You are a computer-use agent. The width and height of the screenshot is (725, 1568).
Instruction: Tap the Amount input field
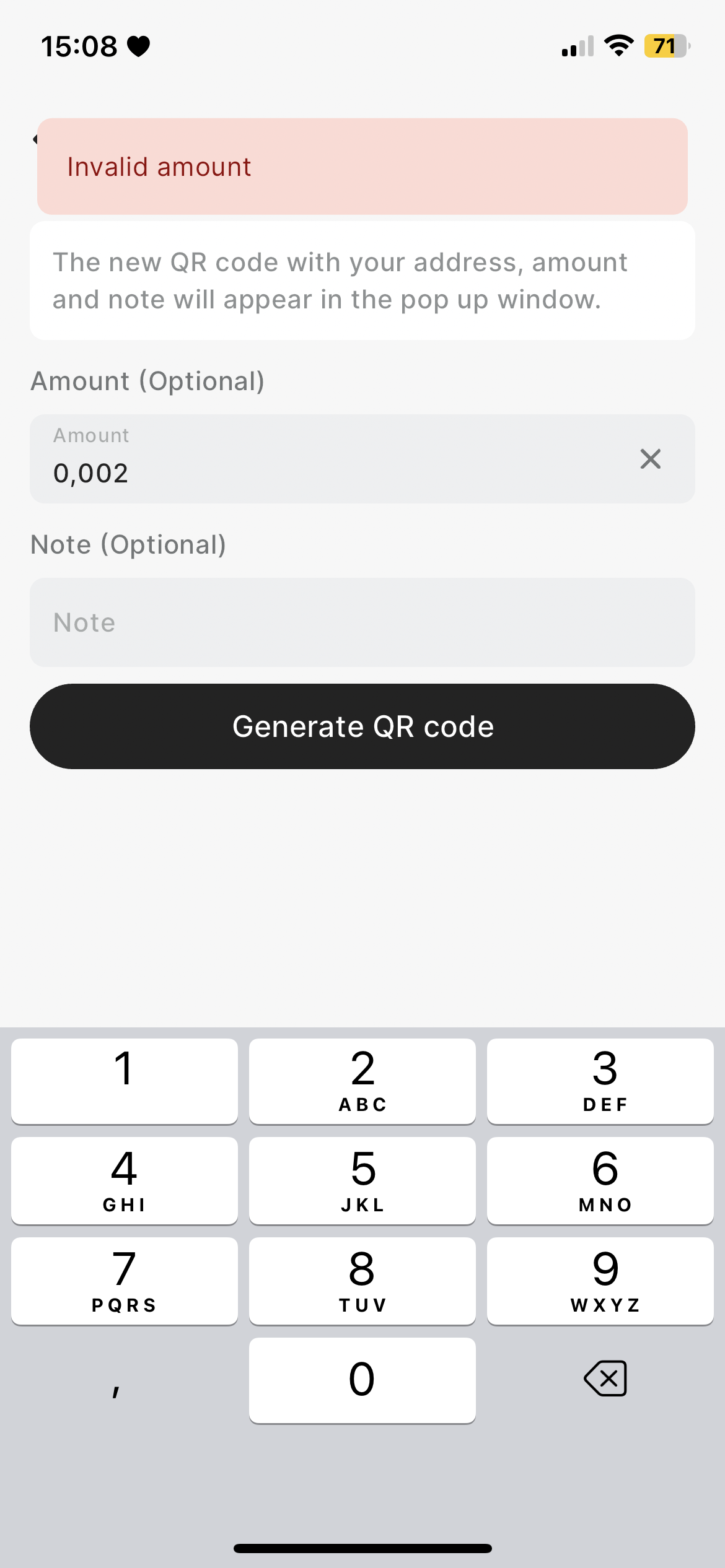pos(362,459)
